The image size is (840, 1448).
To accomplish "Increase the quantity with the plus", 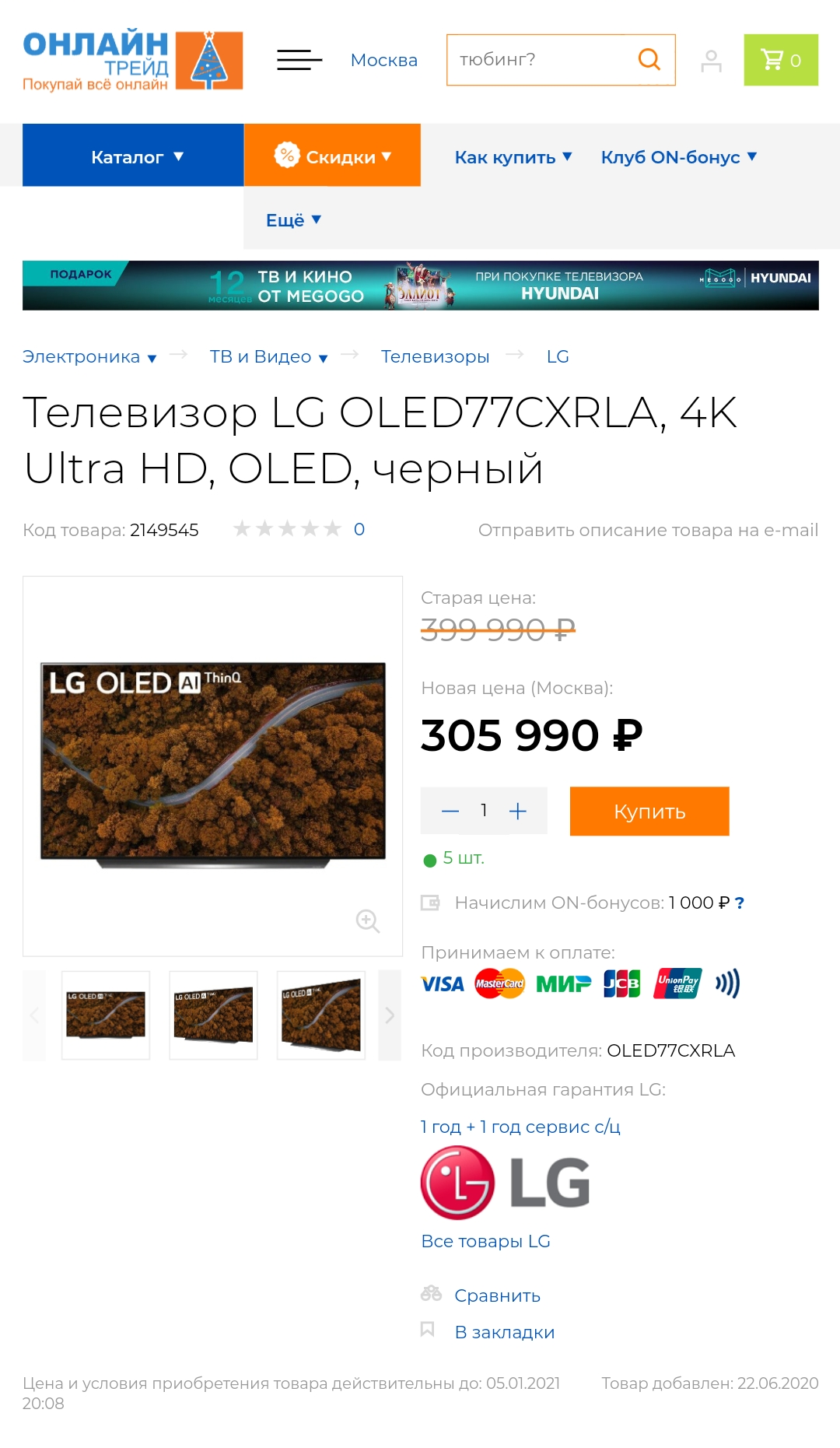I will 518,812.
